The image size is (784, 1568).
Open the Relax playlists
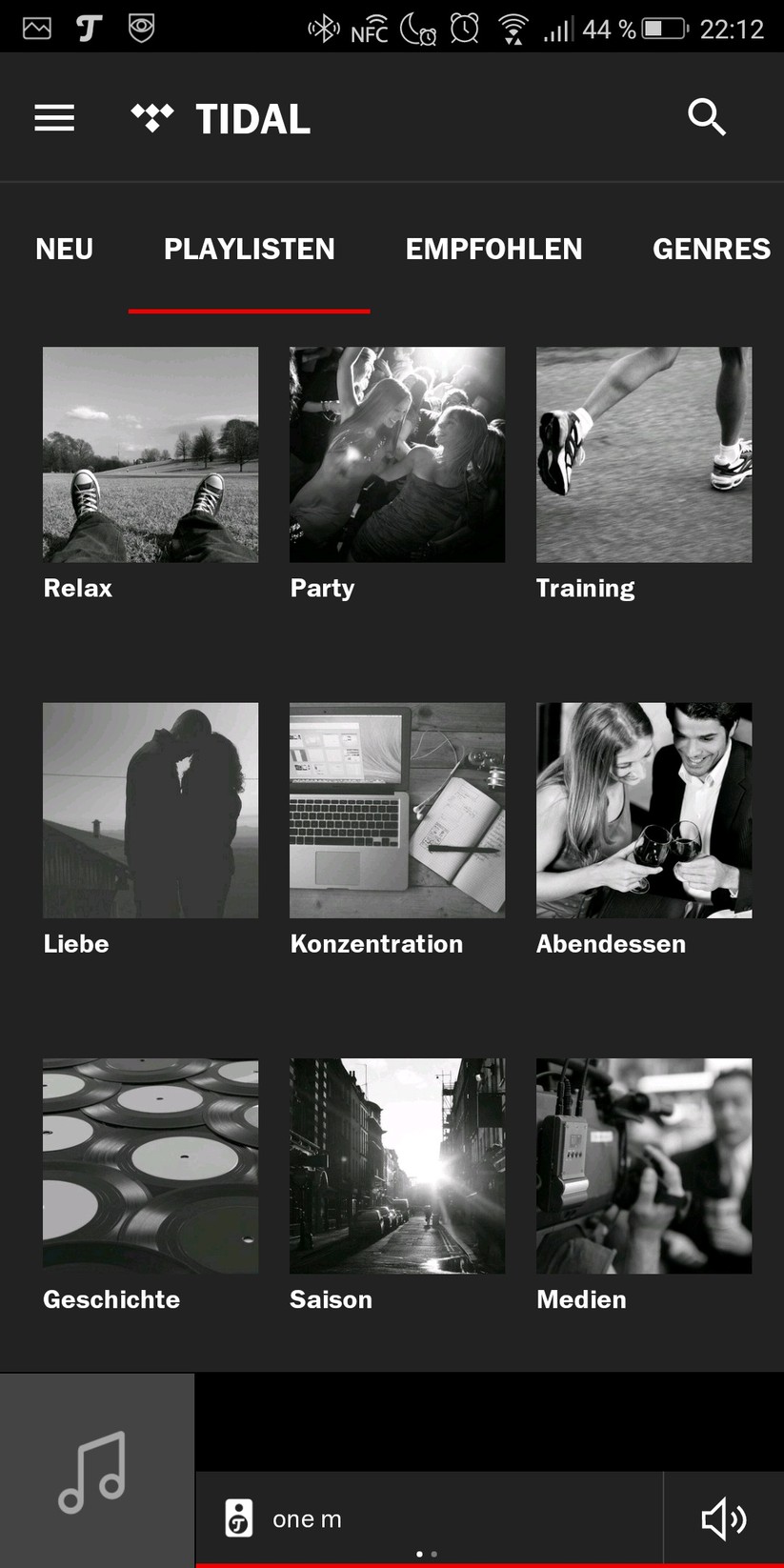coord(151,454)
